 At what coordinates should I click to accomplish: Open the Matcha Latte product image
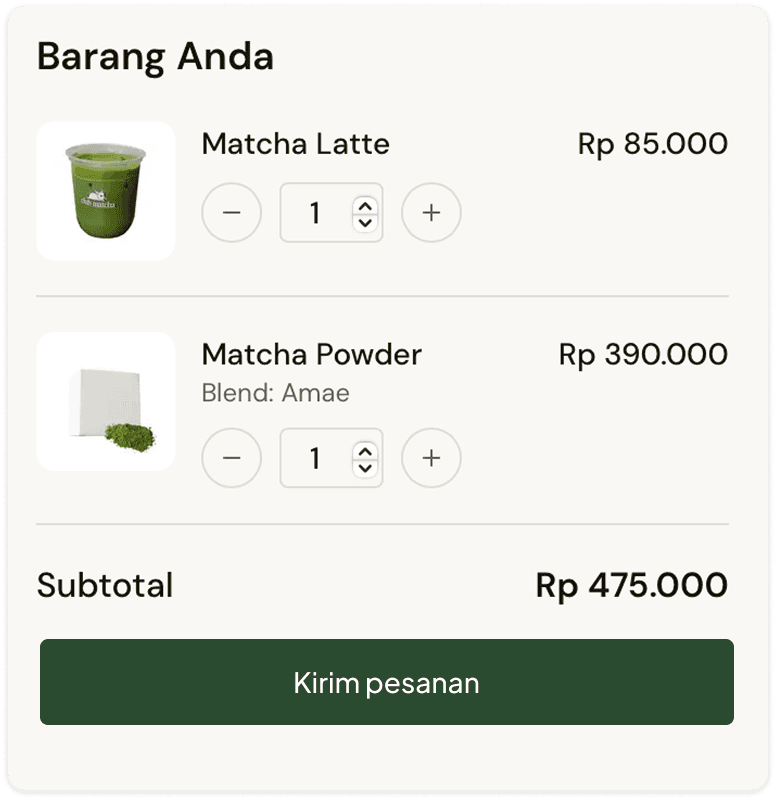105,190
